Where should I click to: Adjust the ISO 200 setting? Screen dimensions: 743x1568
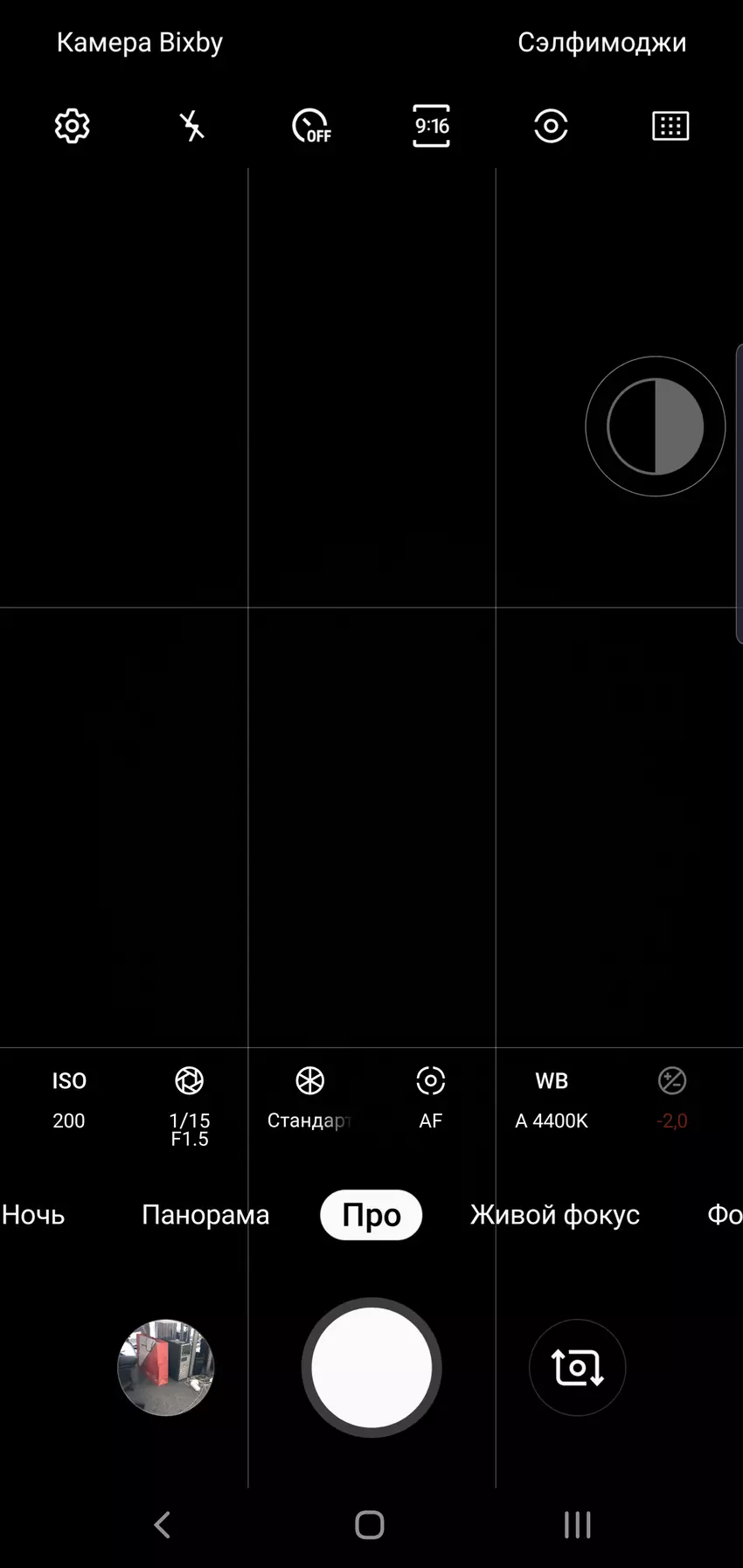pos(69,1100)
